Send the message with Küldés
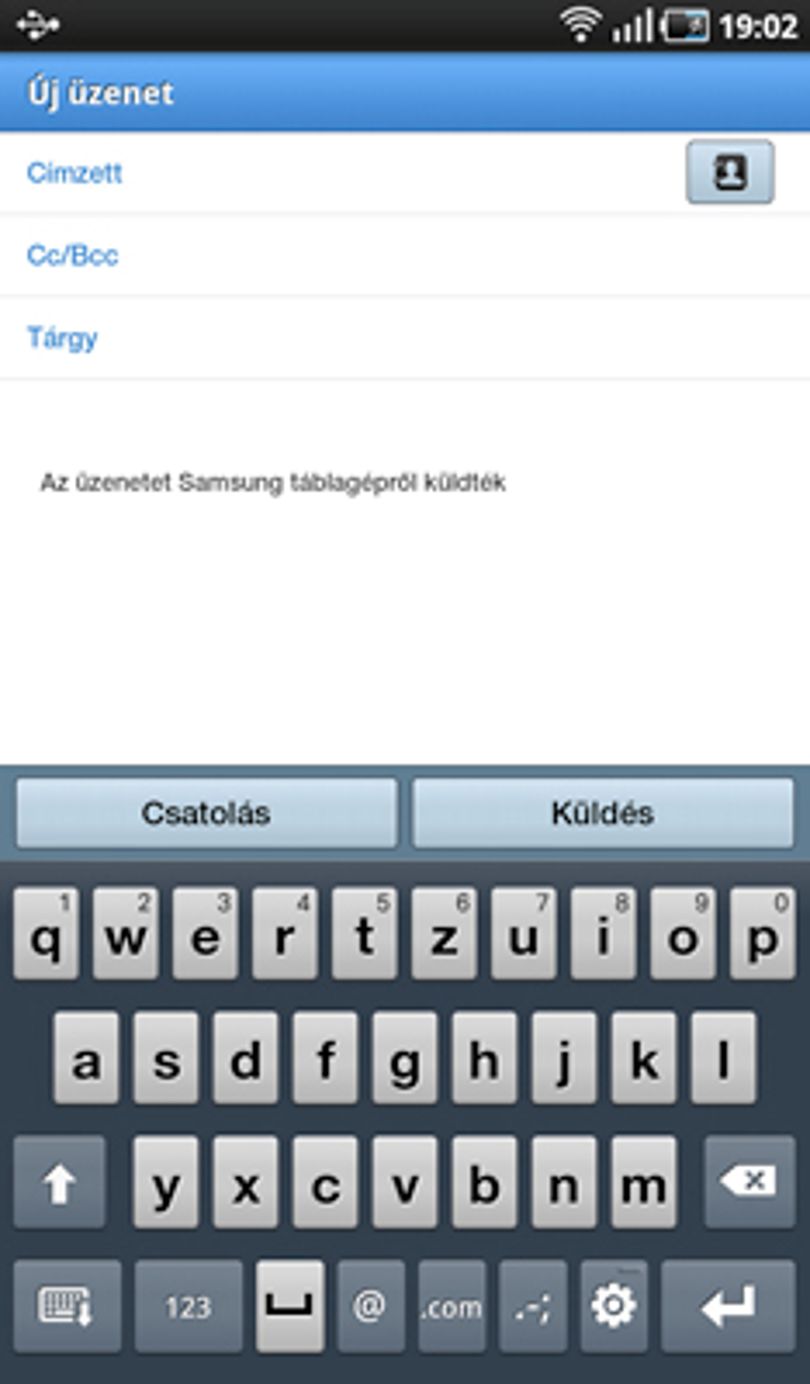Screen dimensions: 810x1384 point(603,813)
